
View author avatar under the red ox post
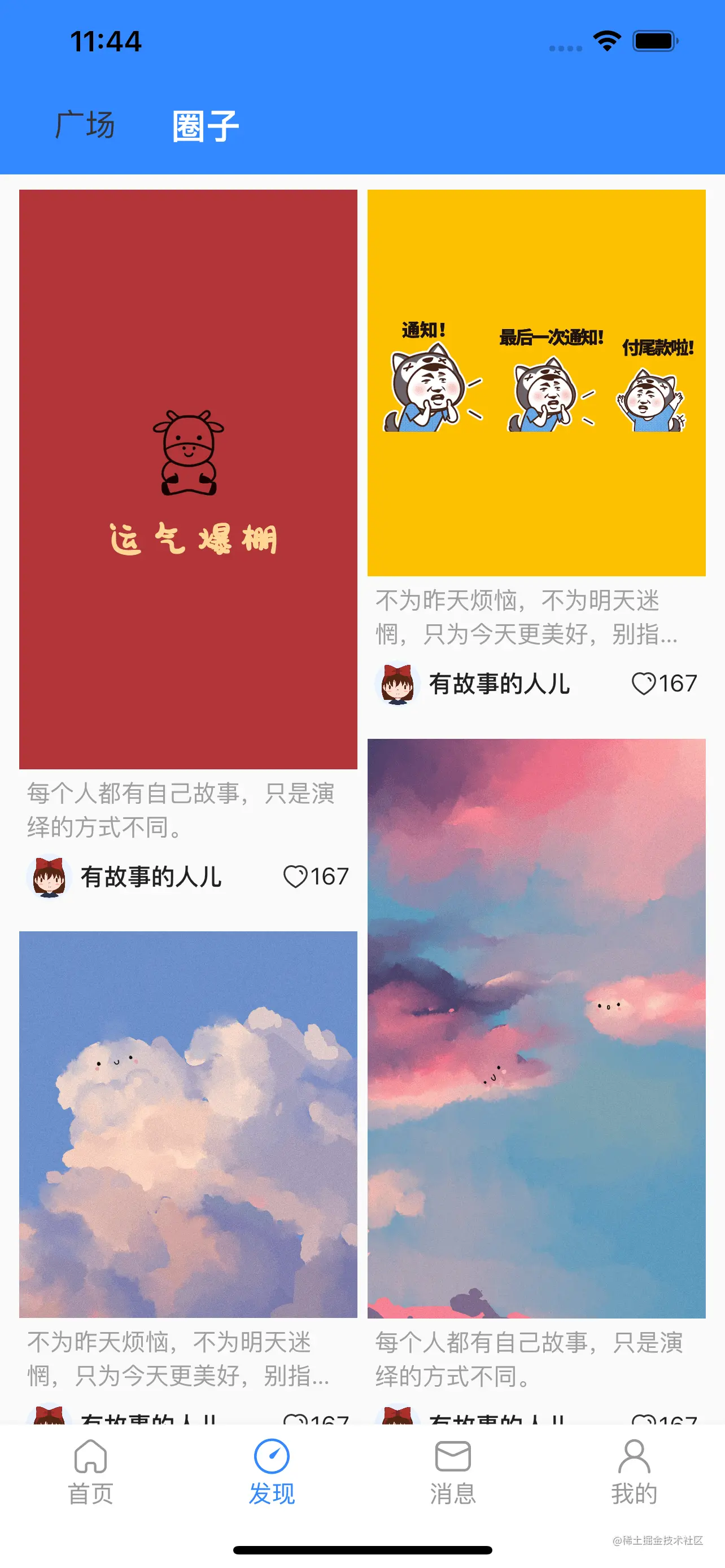(49, 877)
